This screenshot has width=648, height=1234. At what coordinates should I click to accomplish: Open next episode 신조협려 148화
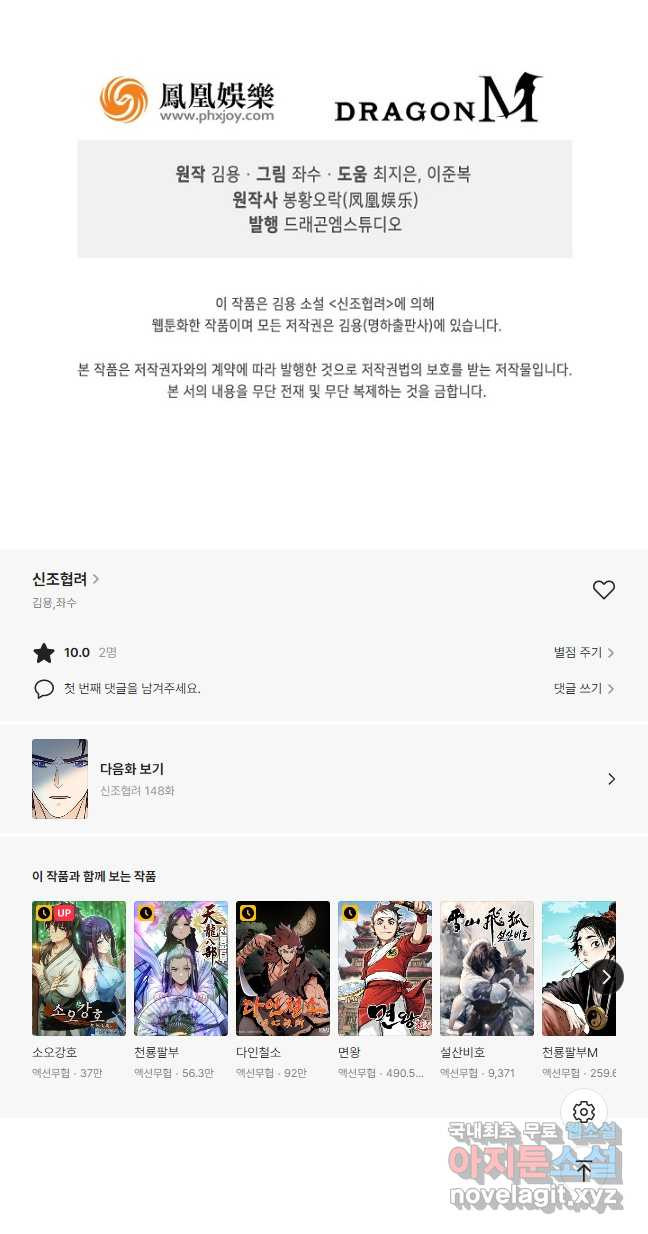[323, 779]
